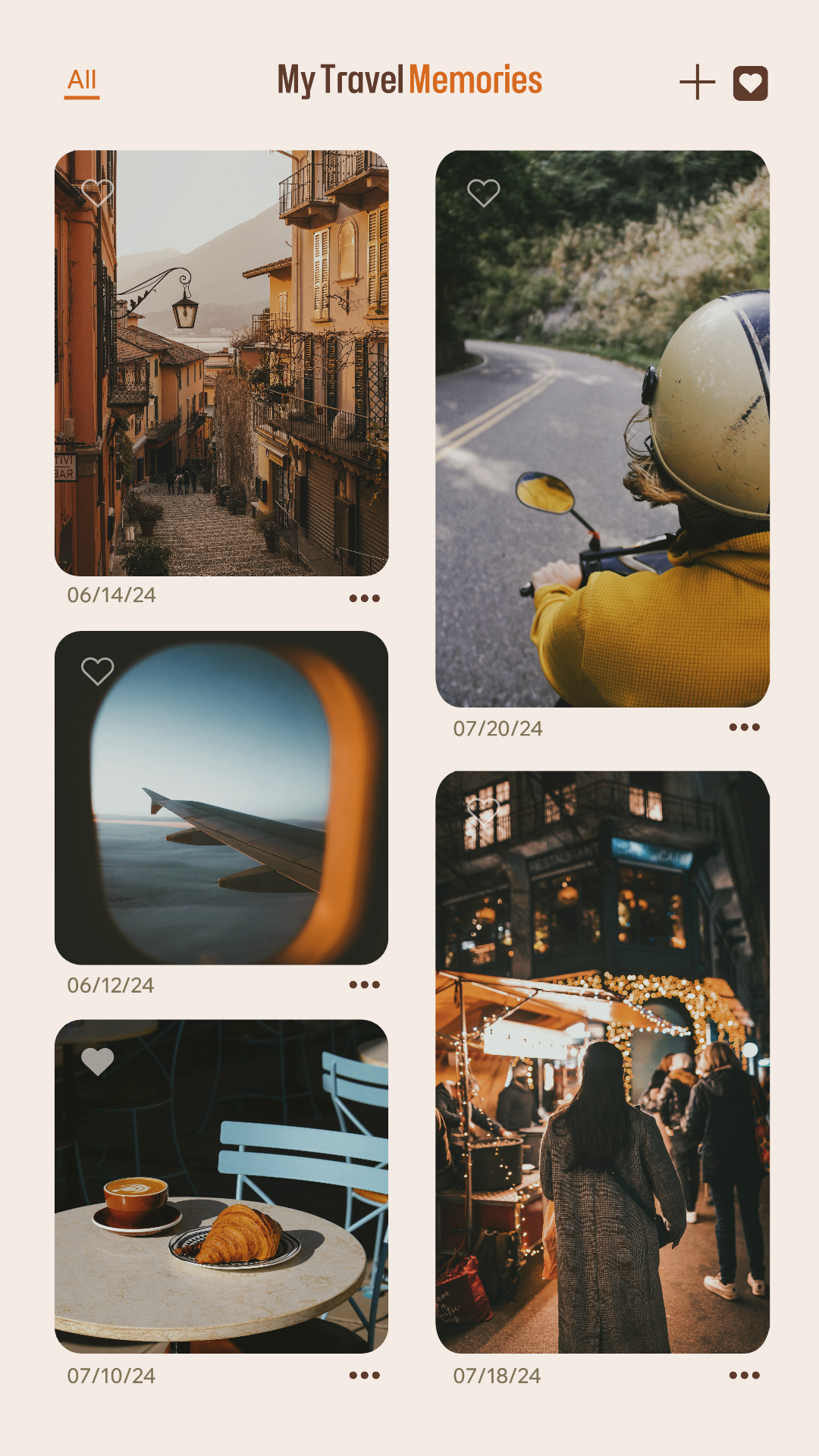The image size is (819, 1456).
Task: Click the heart icon on the night market photo
Action: click(483, 813)
